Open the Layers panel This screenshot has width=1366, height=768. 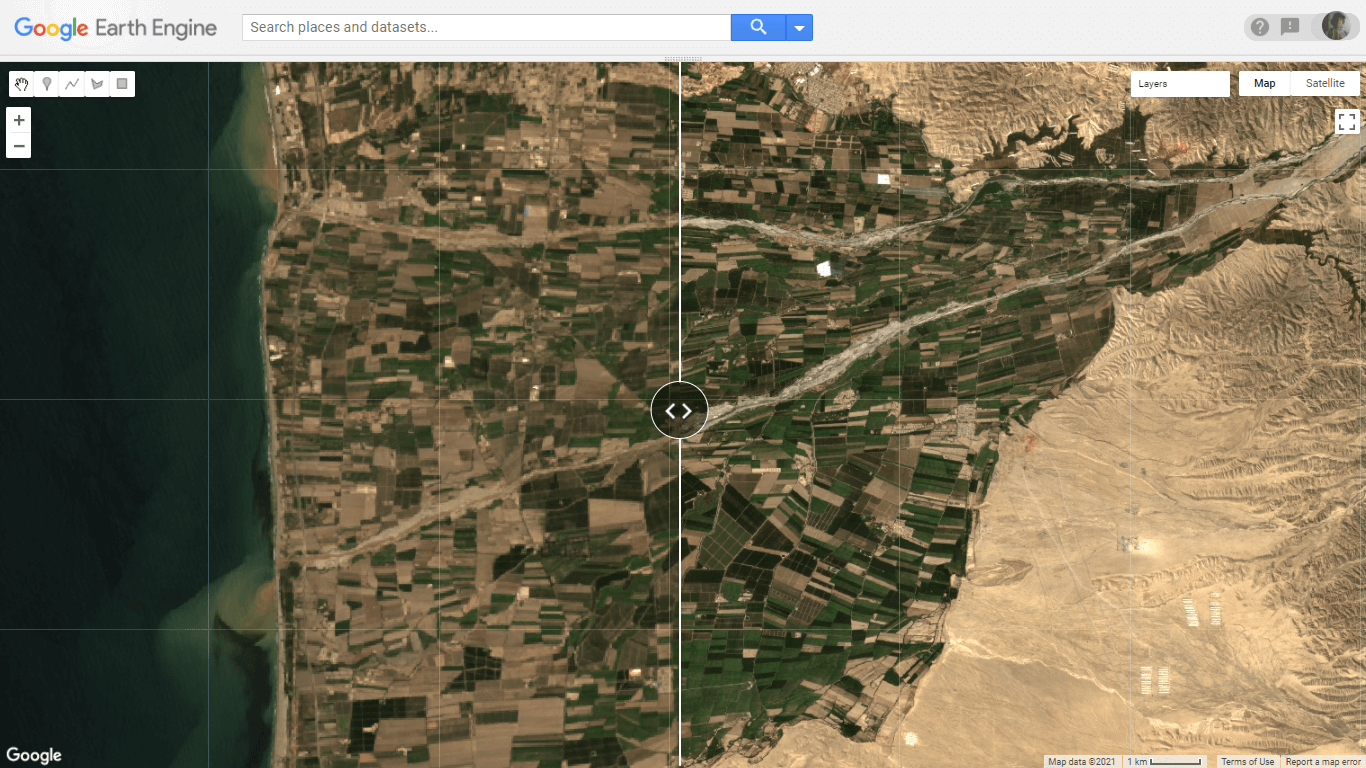coord(1180,84)
